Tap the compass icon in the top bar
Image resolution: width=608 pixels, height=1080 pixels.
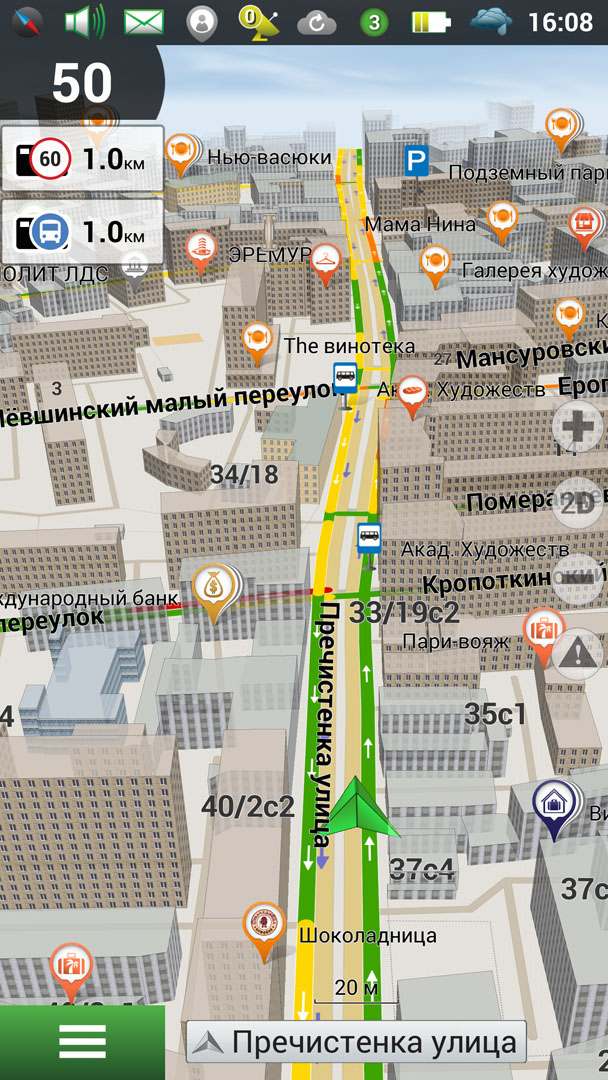26,21
